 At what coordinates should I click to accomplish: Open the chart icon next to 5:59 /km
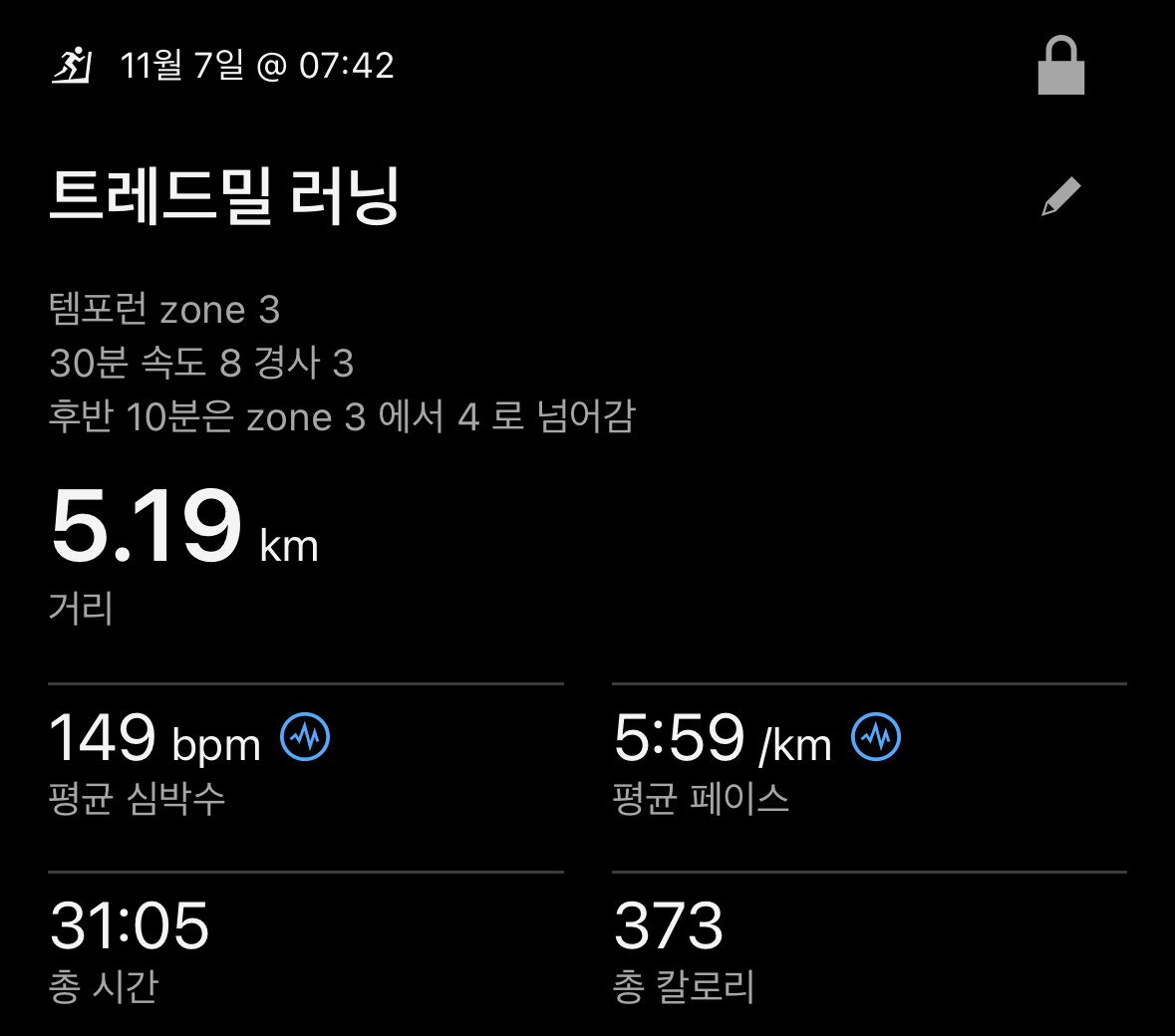coord(876,737)
